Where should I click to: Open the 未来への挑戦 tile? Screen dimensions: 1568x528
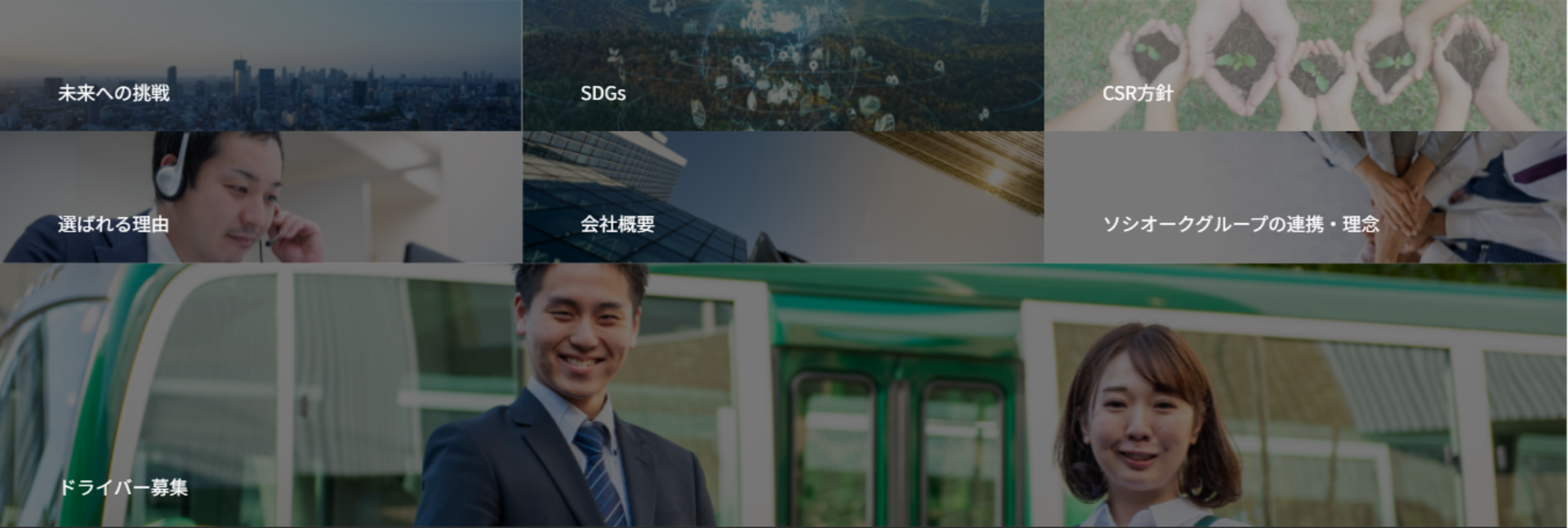pyautogui.click(x=261, y=65)
